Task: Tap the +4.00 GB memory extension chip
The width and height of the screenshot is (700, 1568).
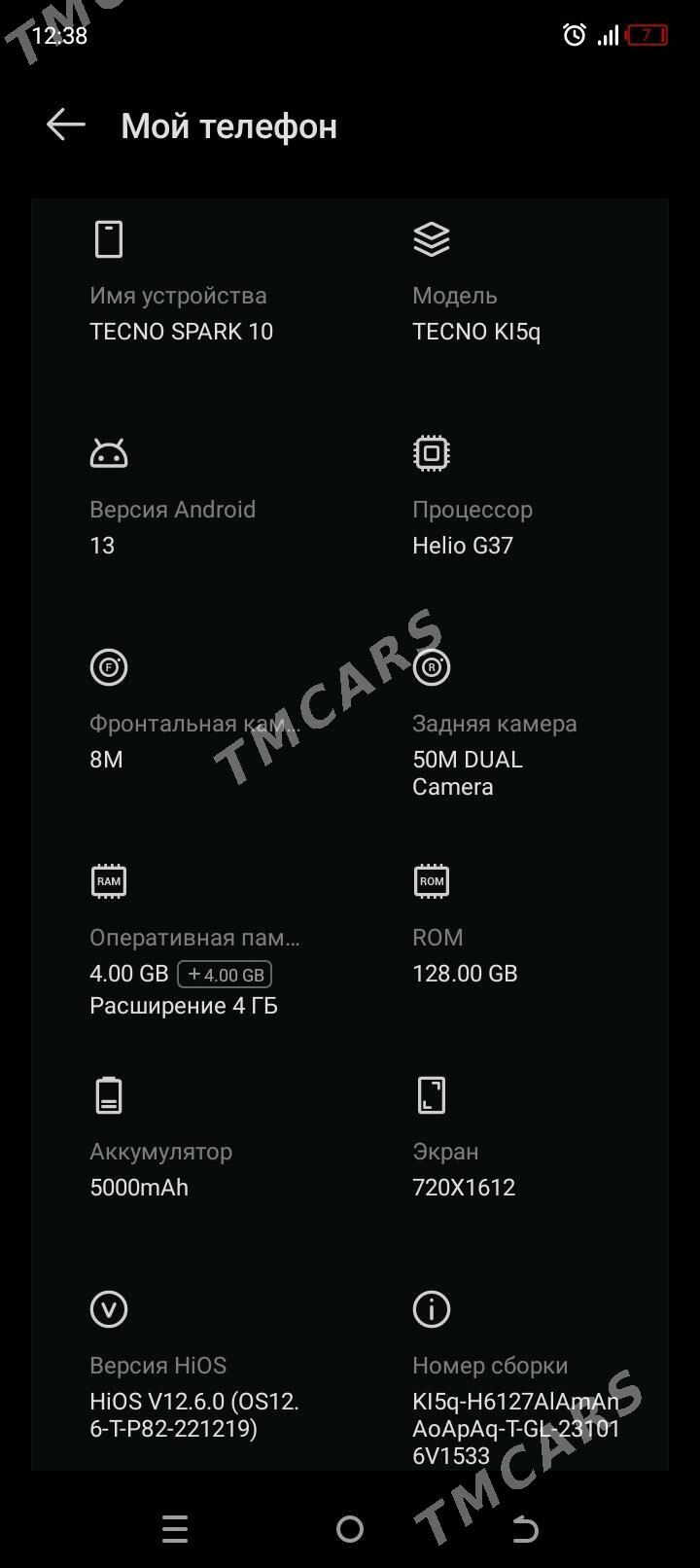Action: point(225,974)
